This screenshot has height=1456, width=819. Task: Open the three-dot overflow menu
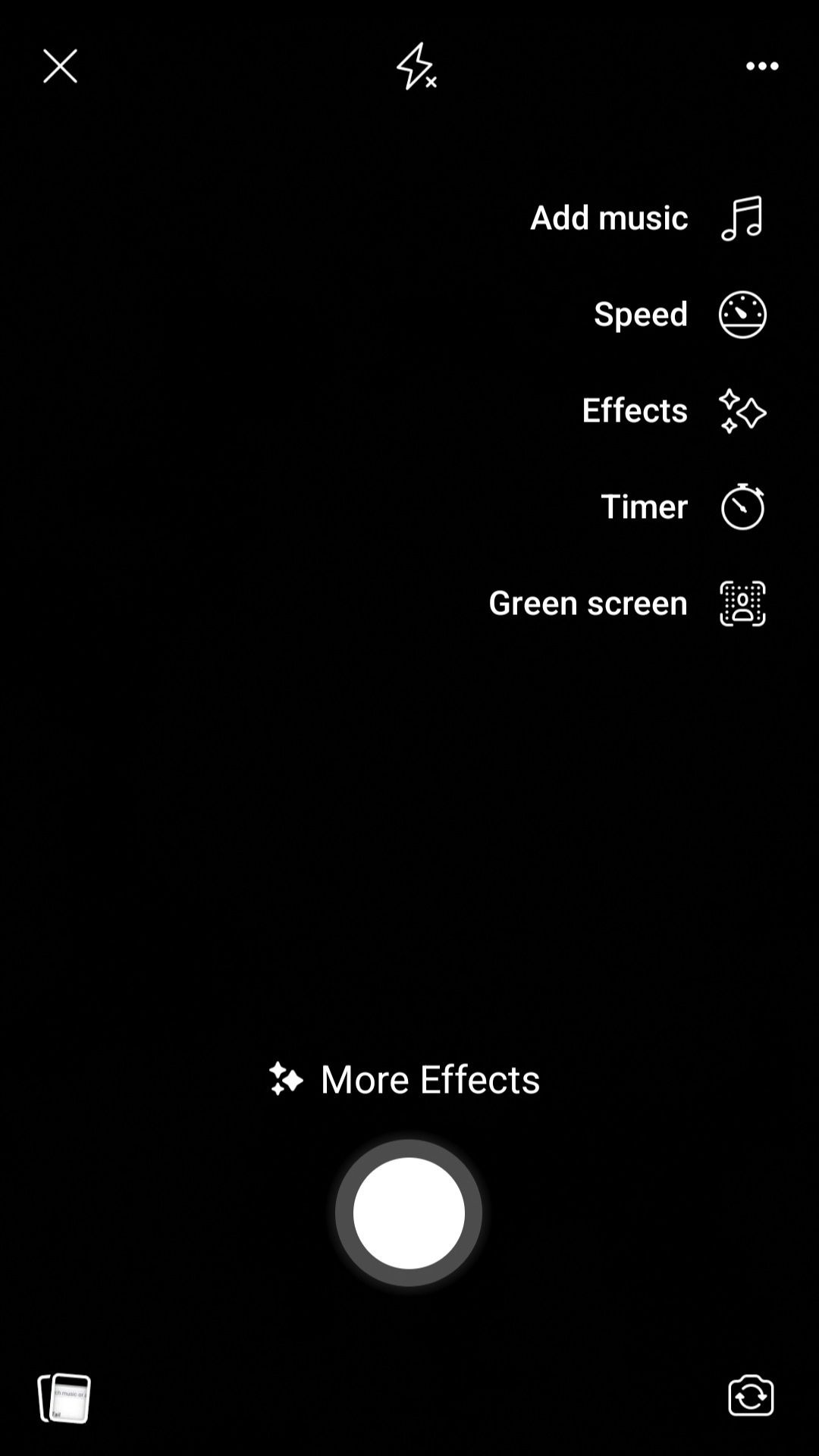coord(761,66)
